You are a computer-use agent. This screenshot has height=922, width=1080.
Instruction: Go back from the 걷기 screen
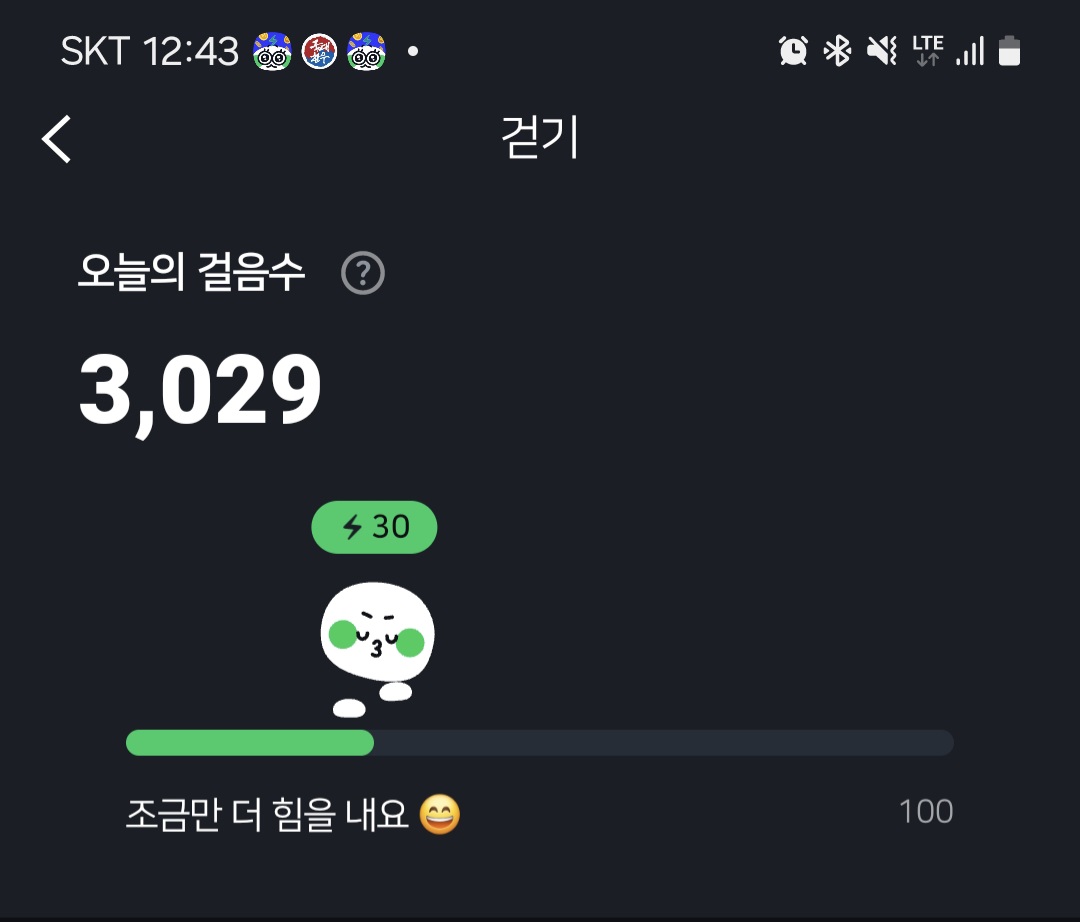tap(57, 139)
